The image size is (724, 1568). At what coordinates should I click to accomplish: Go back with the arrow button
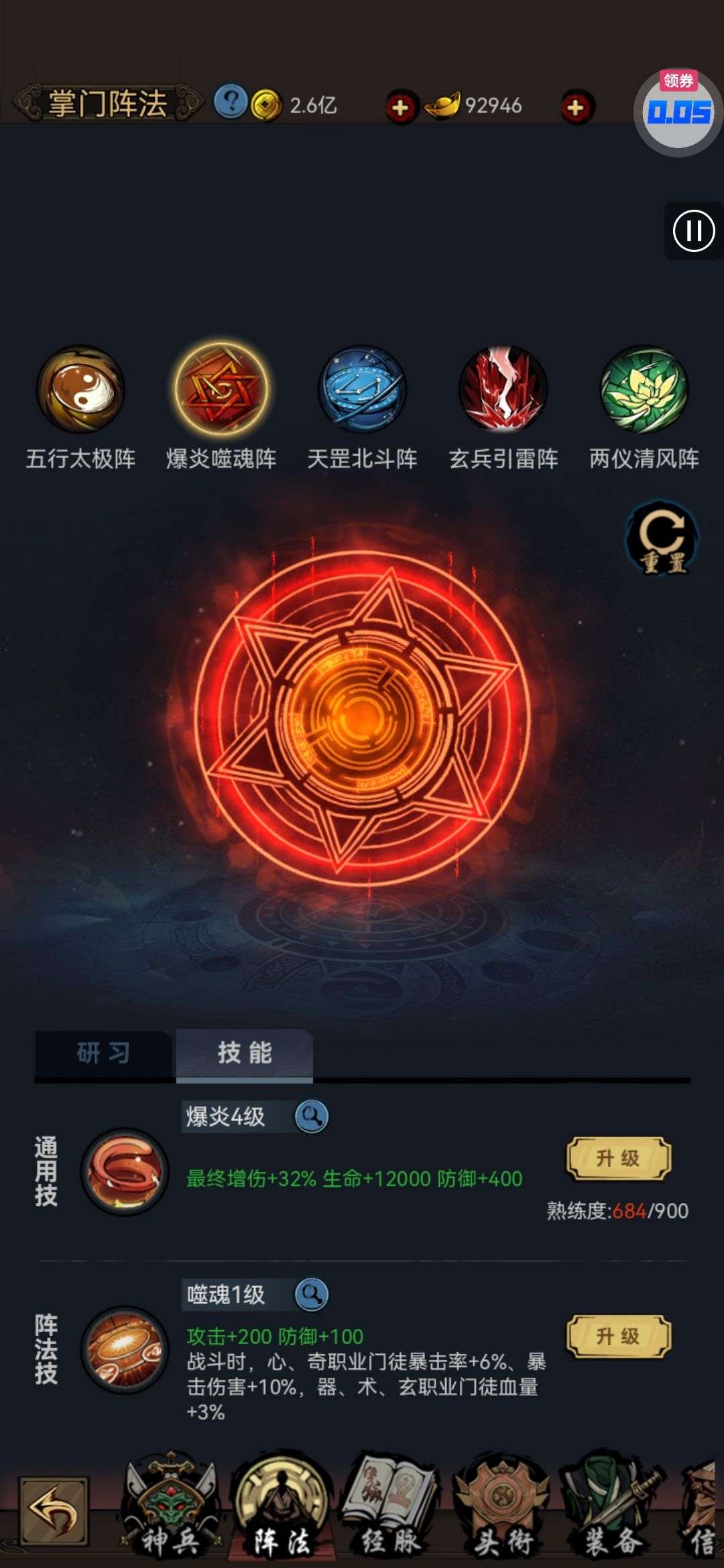coord(53,1510)
